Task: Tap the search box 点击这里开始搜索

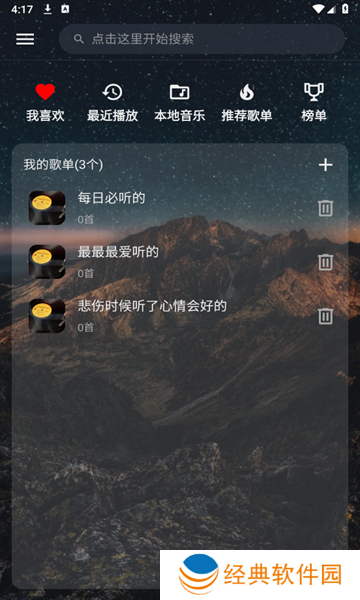Action: [x=202, y=39]
